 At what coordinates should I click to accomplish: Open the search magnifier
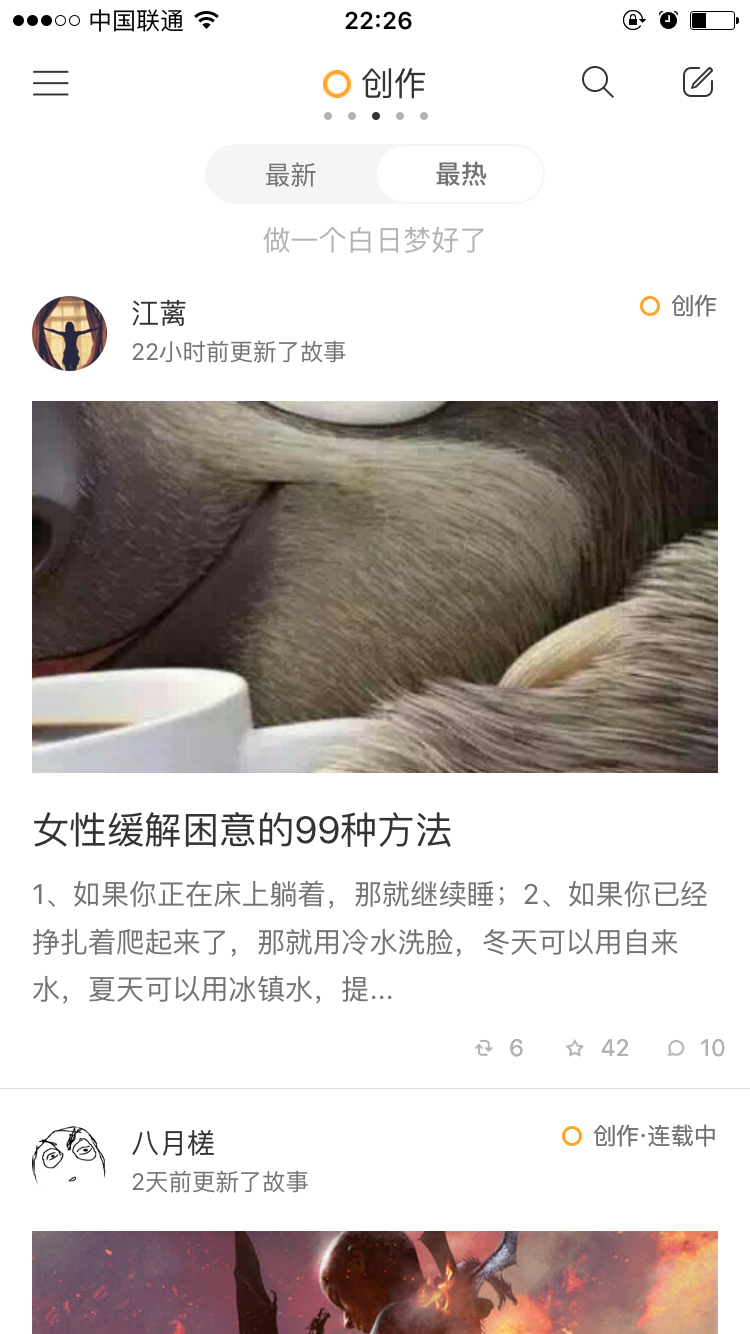[x=597, y=82]
